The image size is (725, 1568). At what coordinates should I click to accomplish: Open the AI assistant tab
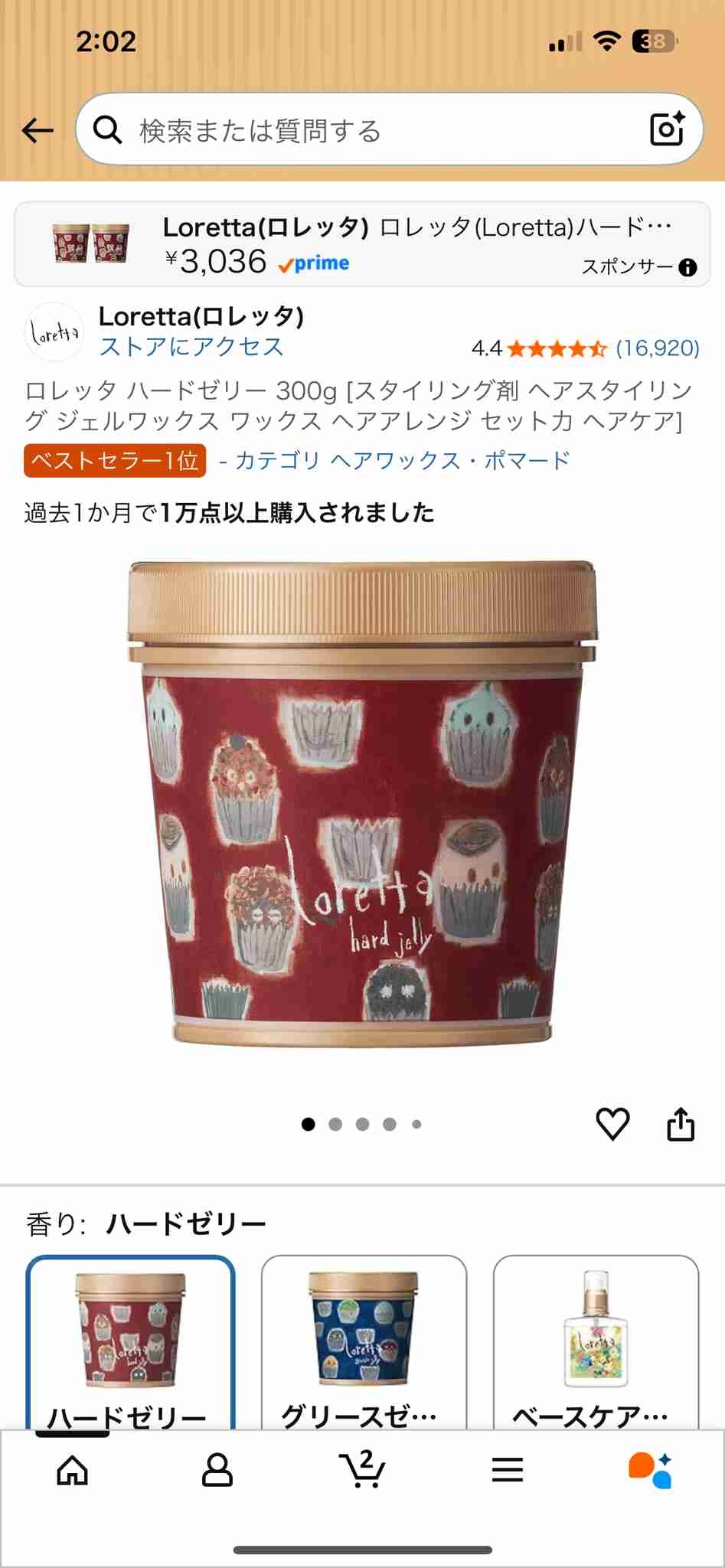(651, 1470)
